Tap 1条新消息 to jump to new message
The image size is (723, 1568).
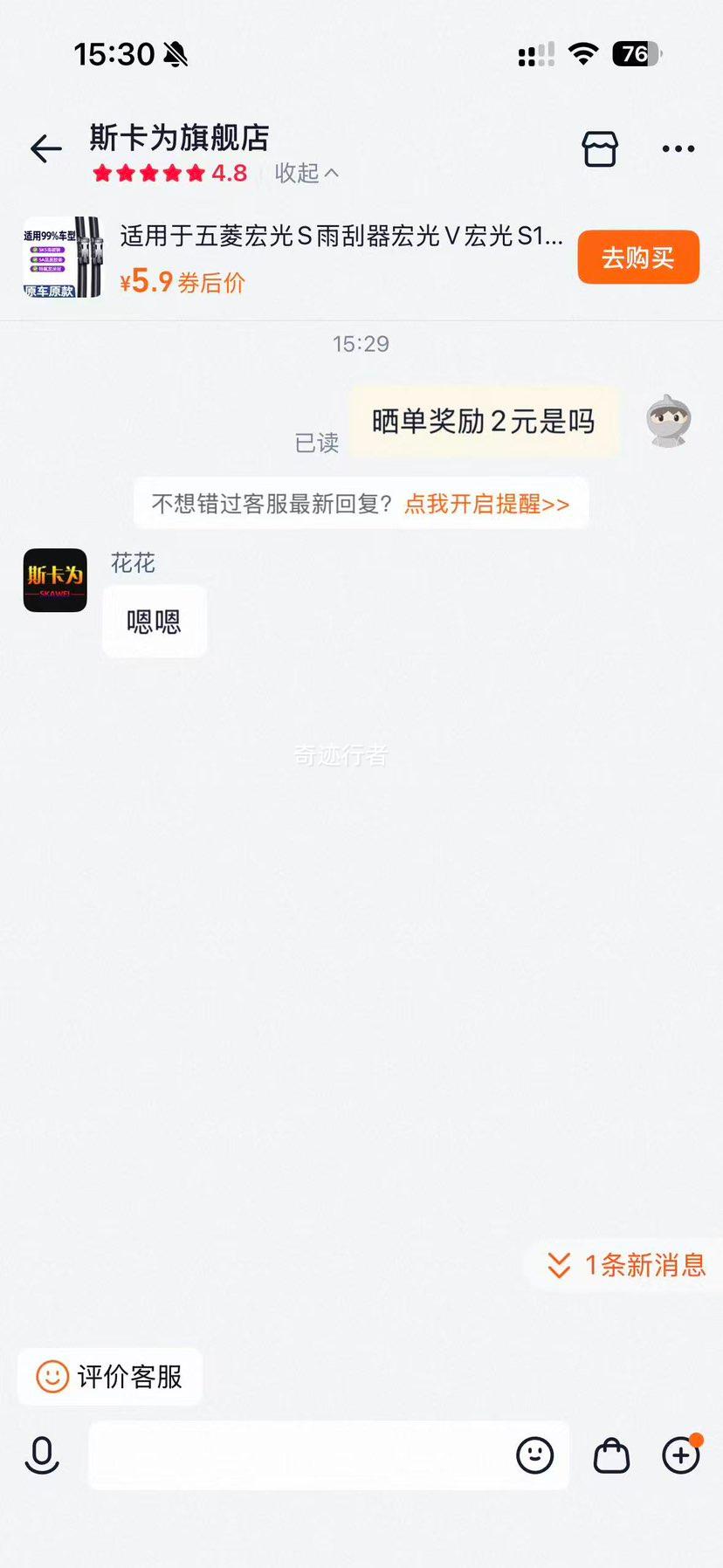[644, 1266]
